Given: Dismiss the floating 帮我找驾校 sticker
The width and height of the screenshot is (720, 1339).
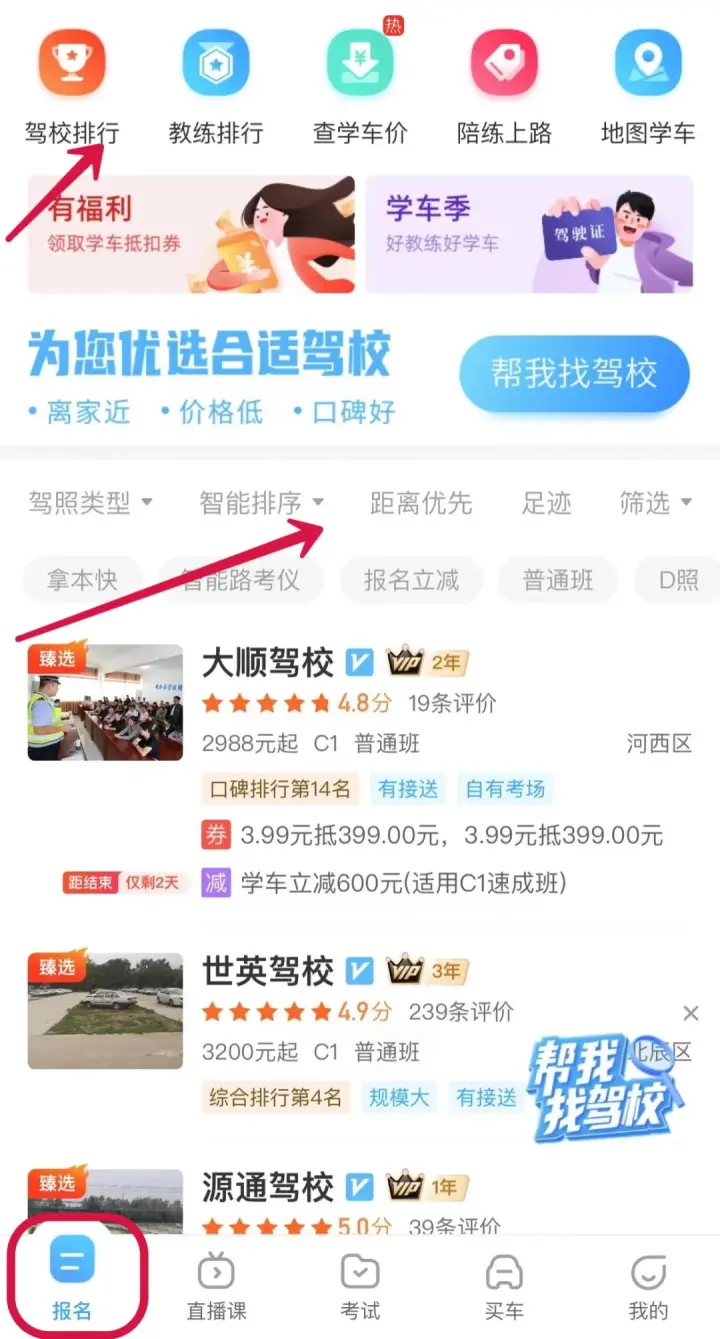Looking at the screenshot, I should pos(690,1013).
